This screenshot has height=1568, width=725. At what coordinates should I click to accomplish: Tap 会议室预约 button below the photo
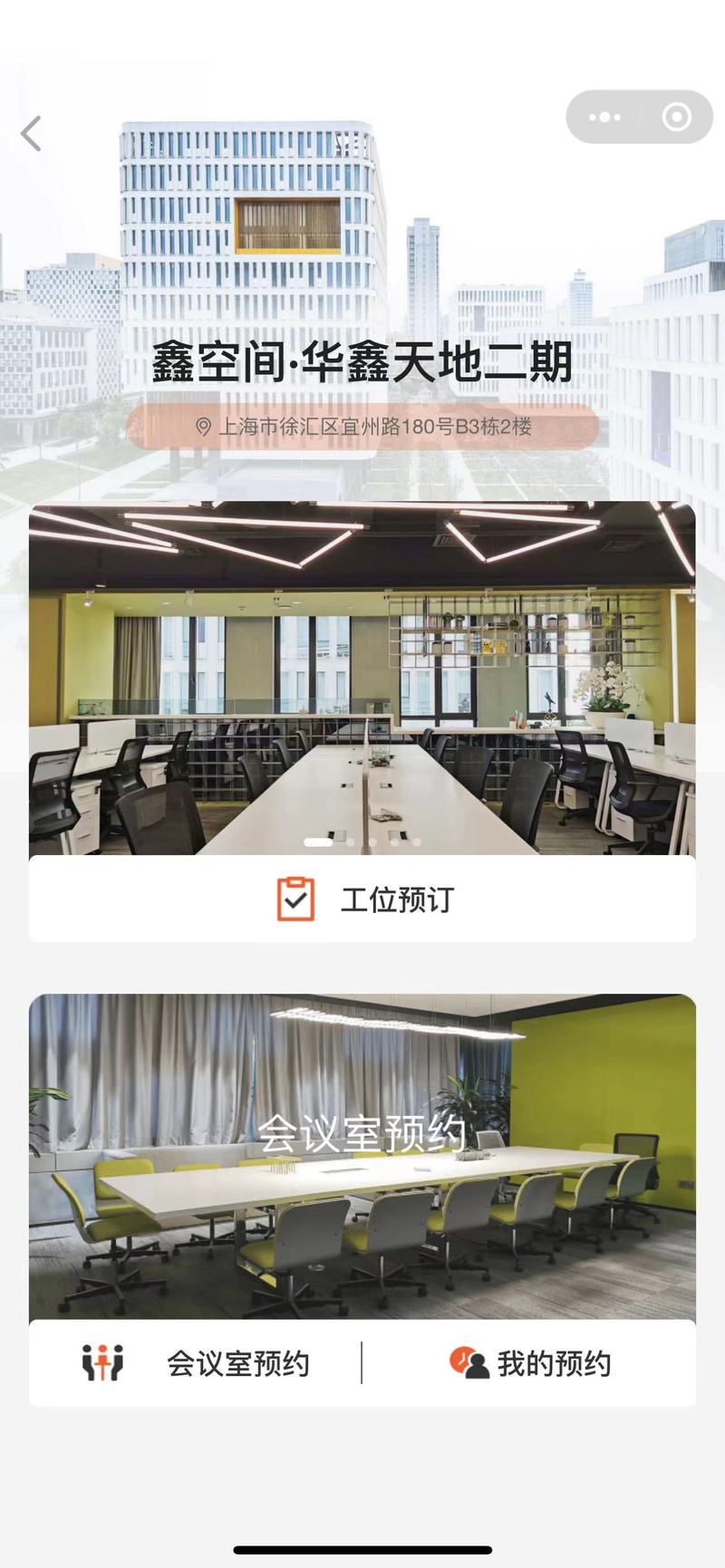click(x=195, y=1363)
